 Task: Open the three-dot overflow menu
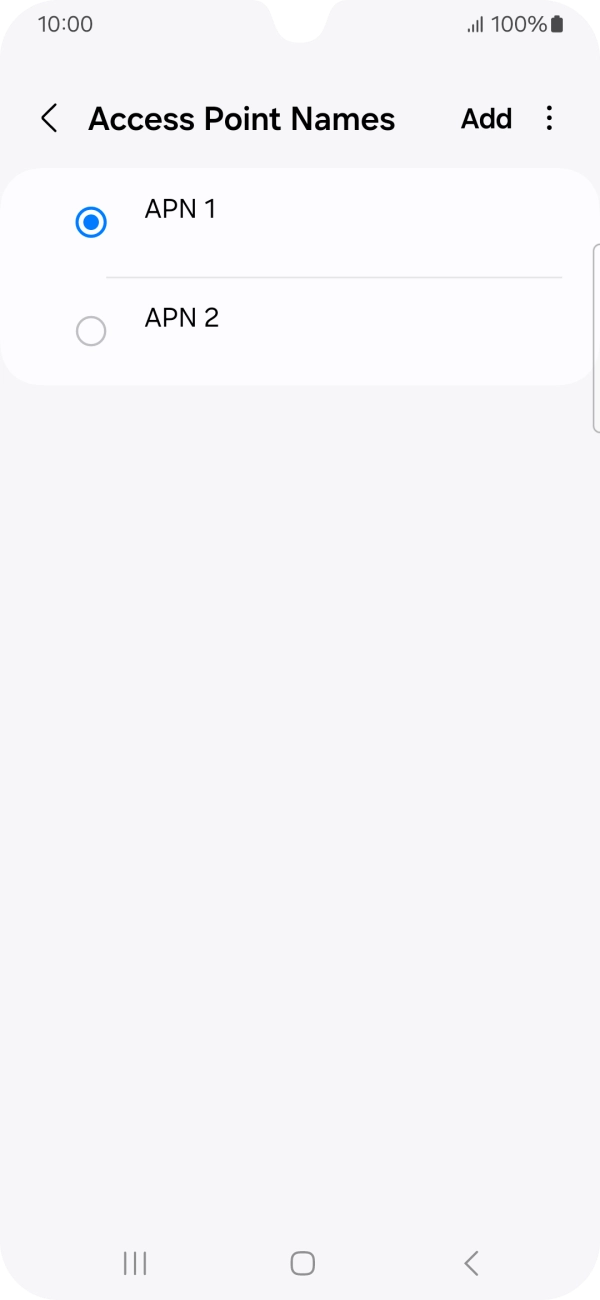tap(549, 119)
